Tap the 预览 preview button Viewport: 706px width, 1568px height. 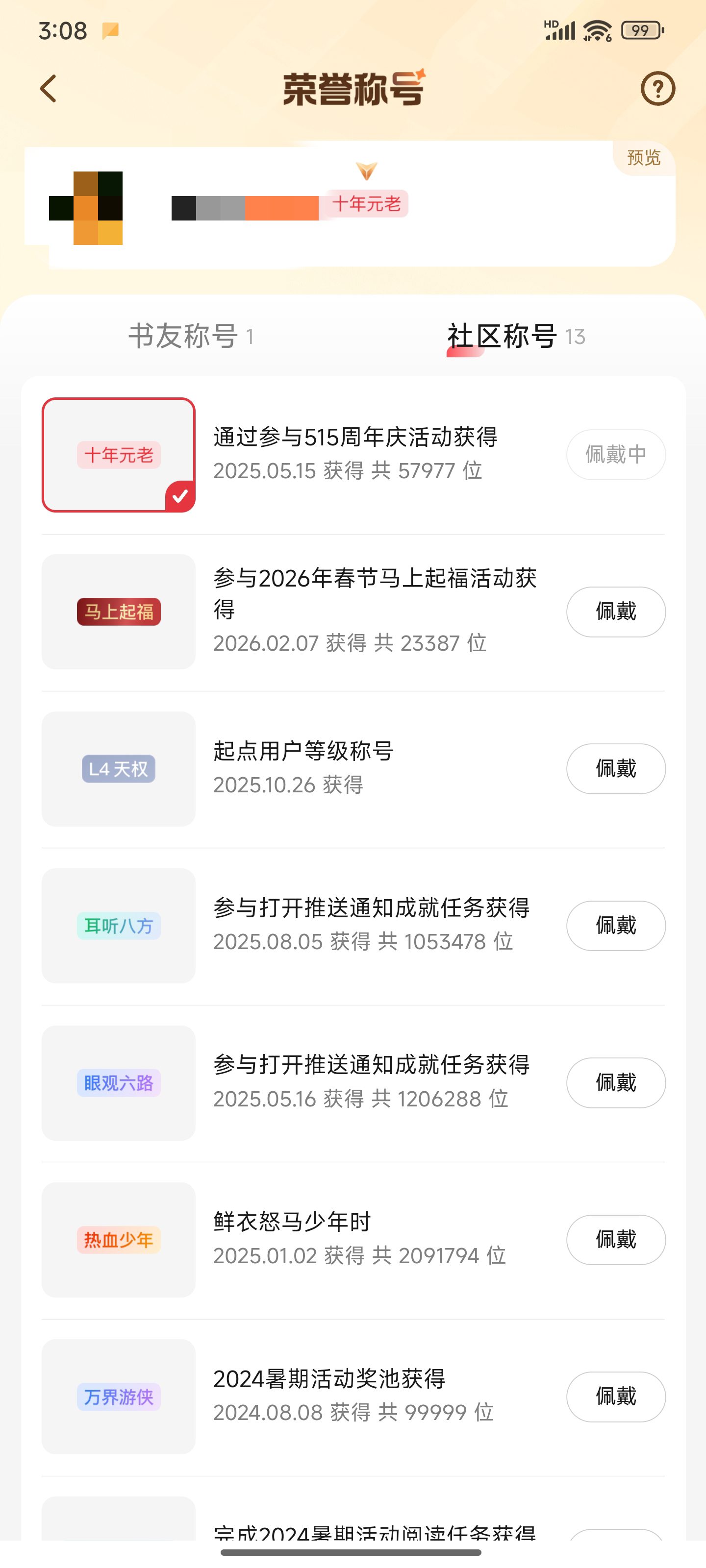point(643,158)
